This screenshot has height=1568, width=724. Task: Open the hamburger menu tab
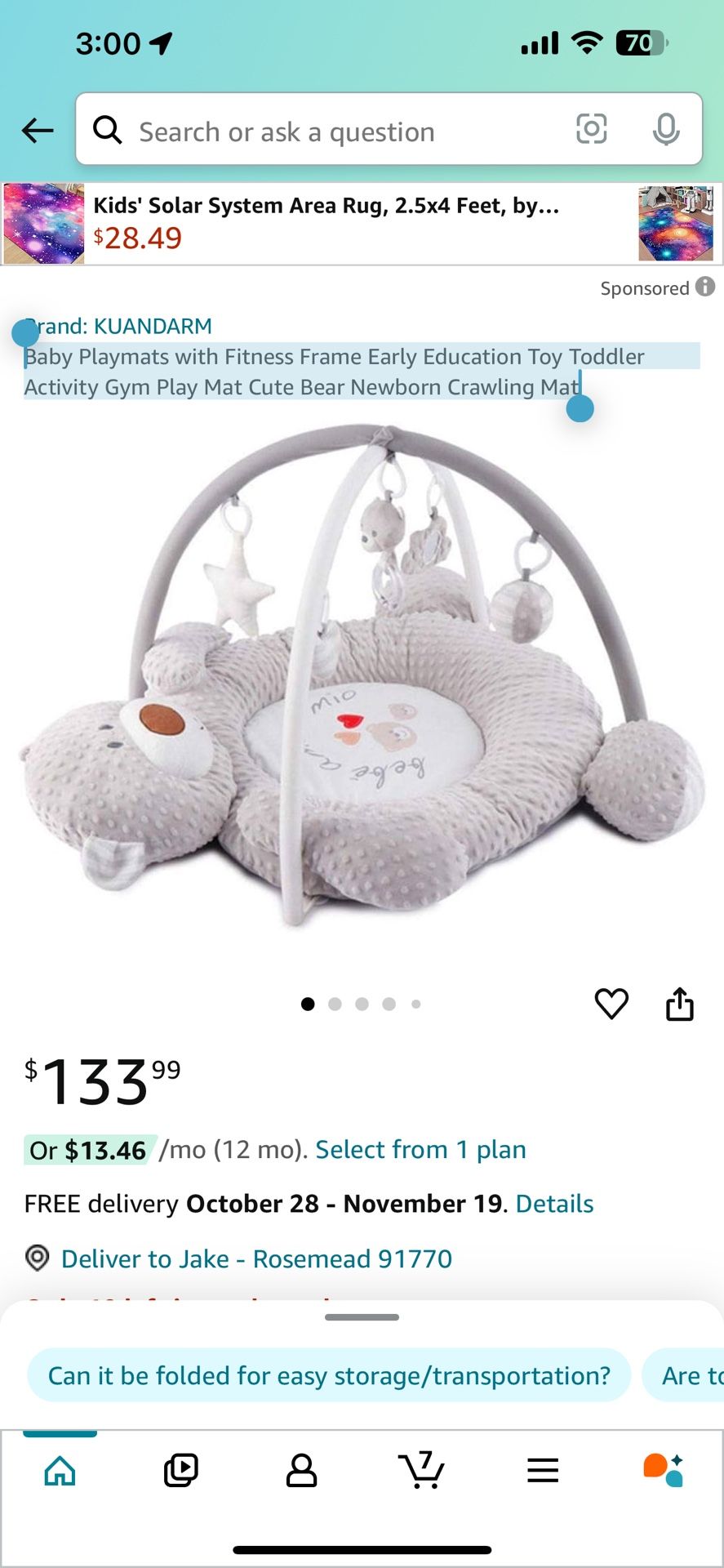tap(543, 1471)
